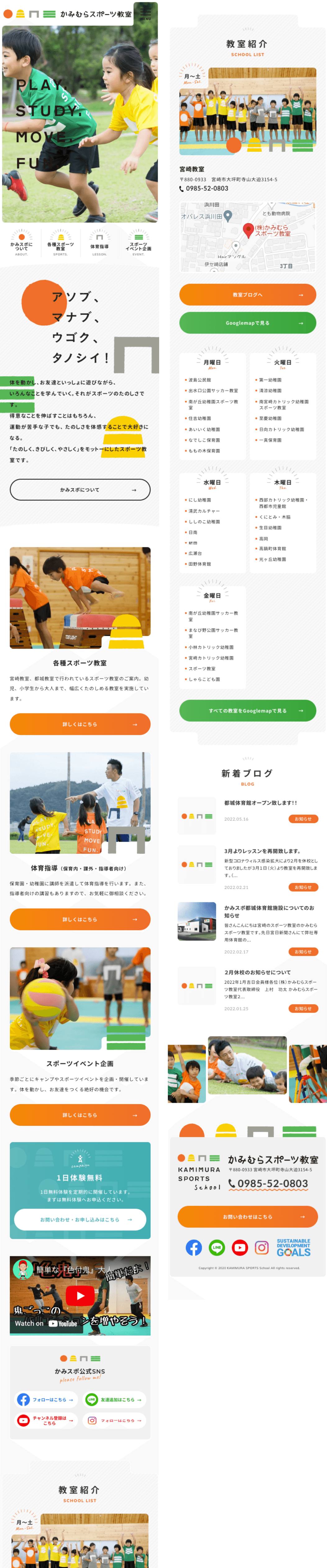Image resolution: width=327 pixels, height=1568 pixels.
Task: Follow on Facebook via フォローはこちら
Action: (x=46, y=1399)
